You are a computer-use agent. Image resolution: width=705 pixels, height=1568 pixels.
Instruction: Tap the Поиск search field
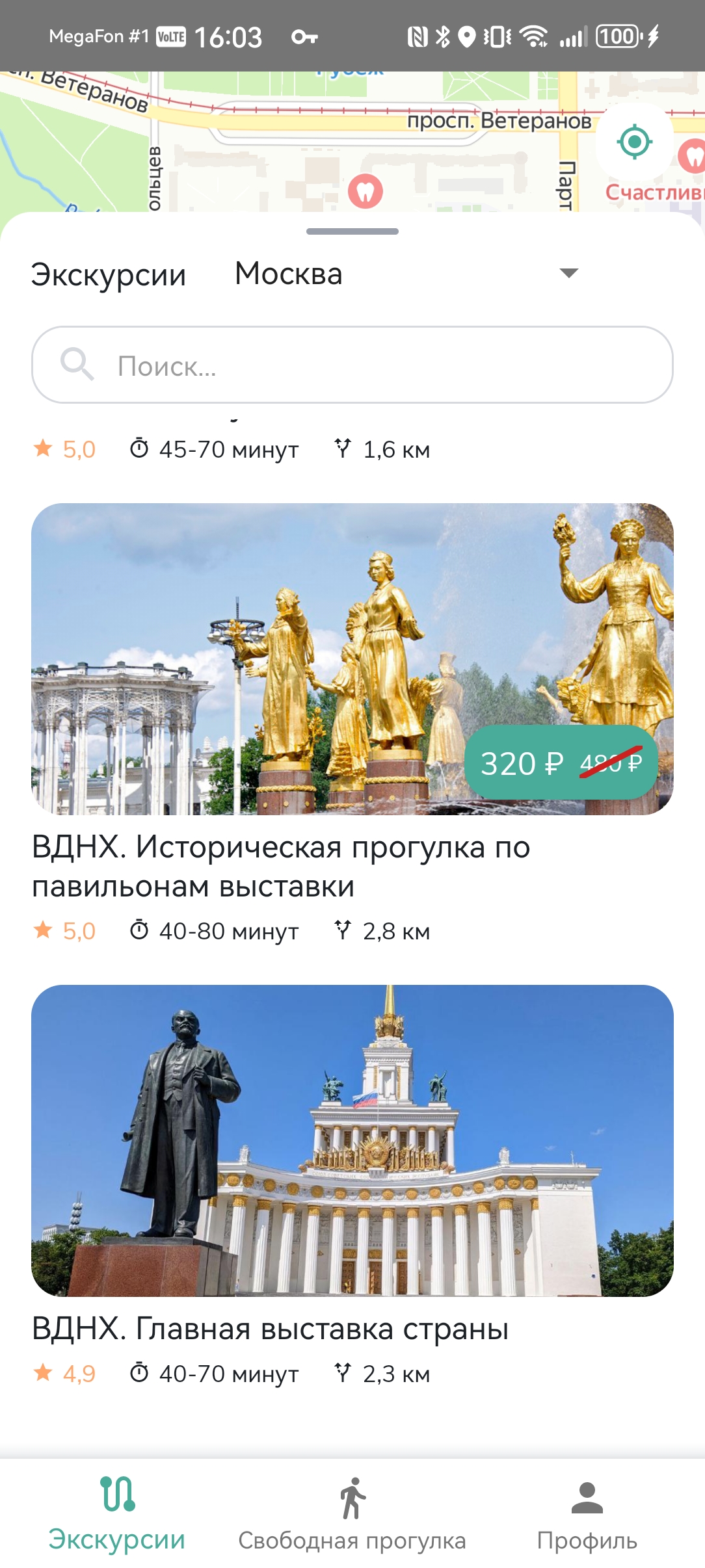352,365
